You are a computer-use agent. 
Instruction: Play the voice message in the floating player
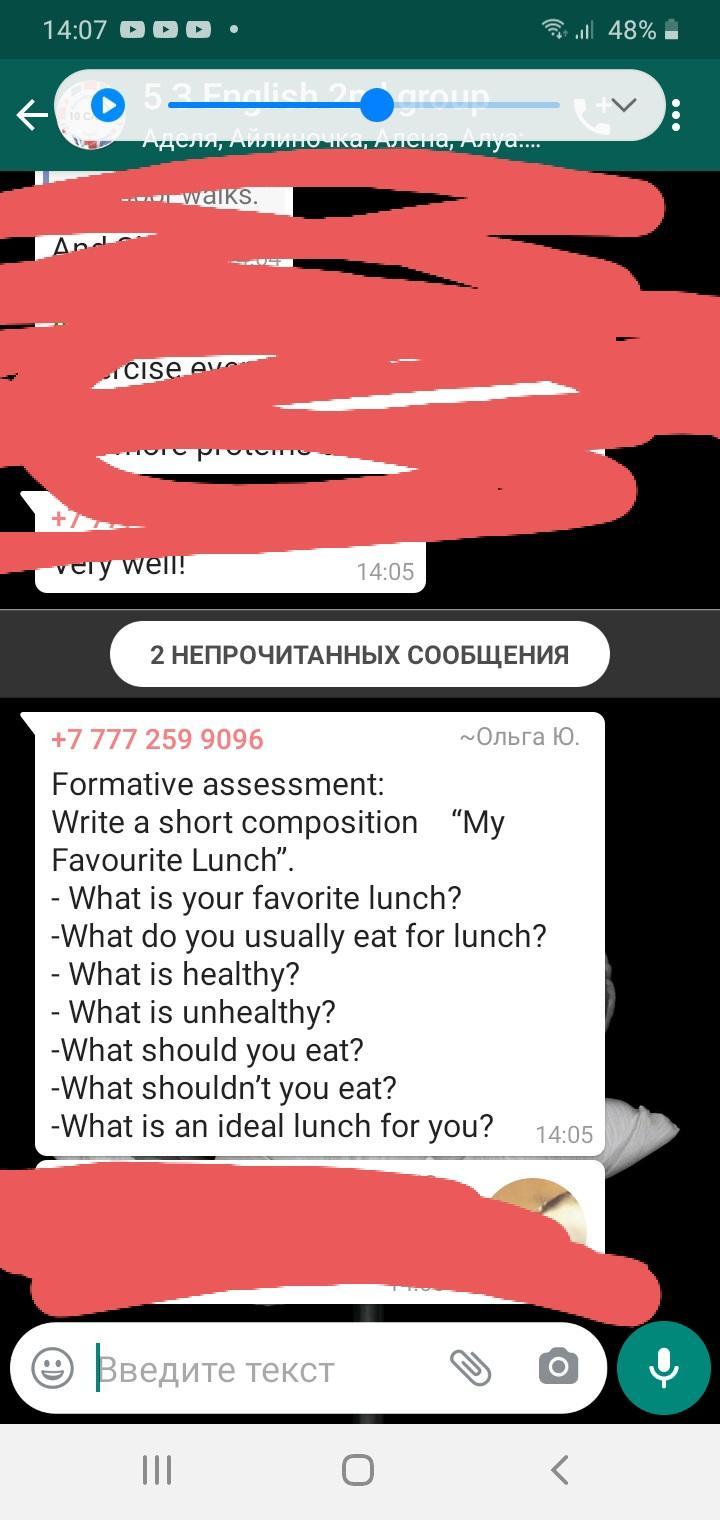click(108, 105)
